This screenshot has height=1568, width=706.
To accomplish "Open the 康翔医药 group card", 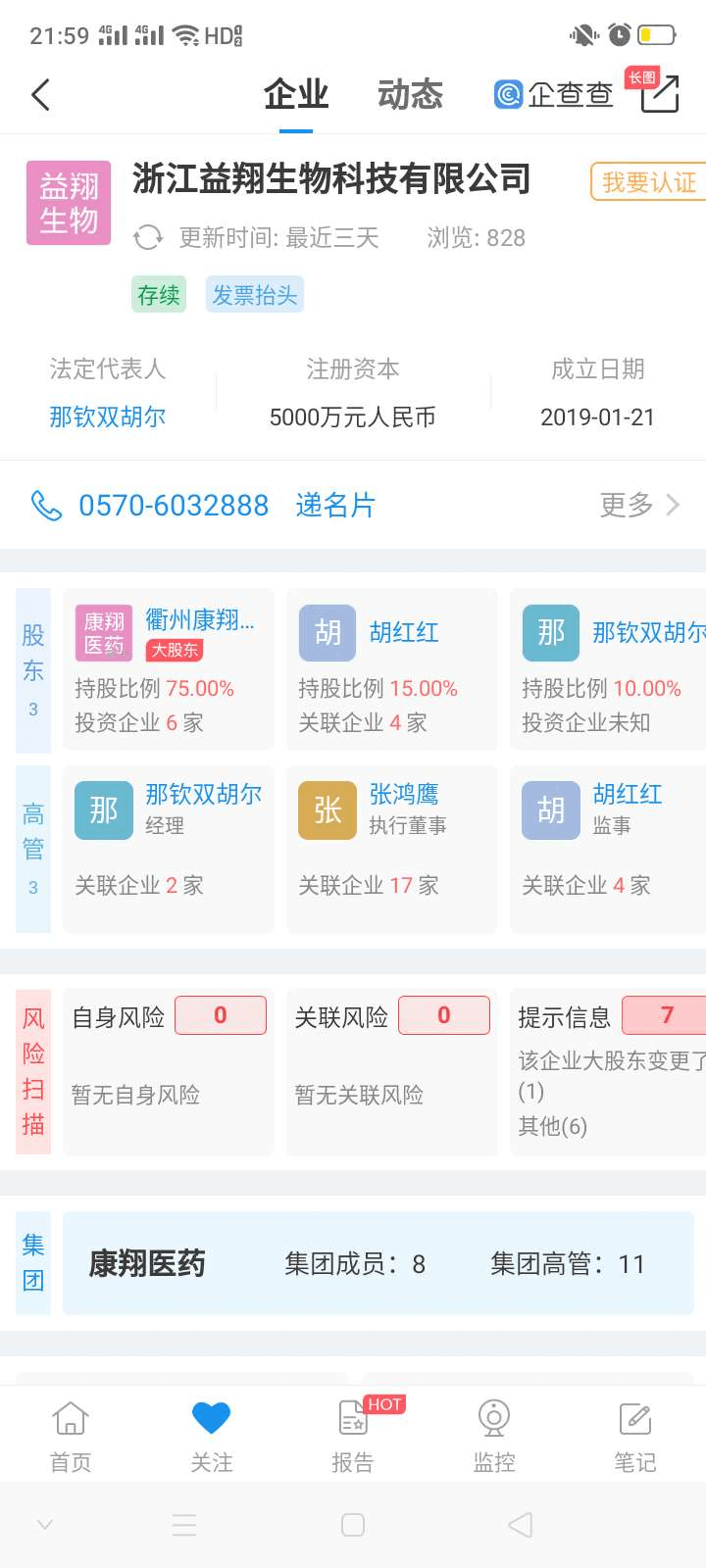I will 378,1263.
